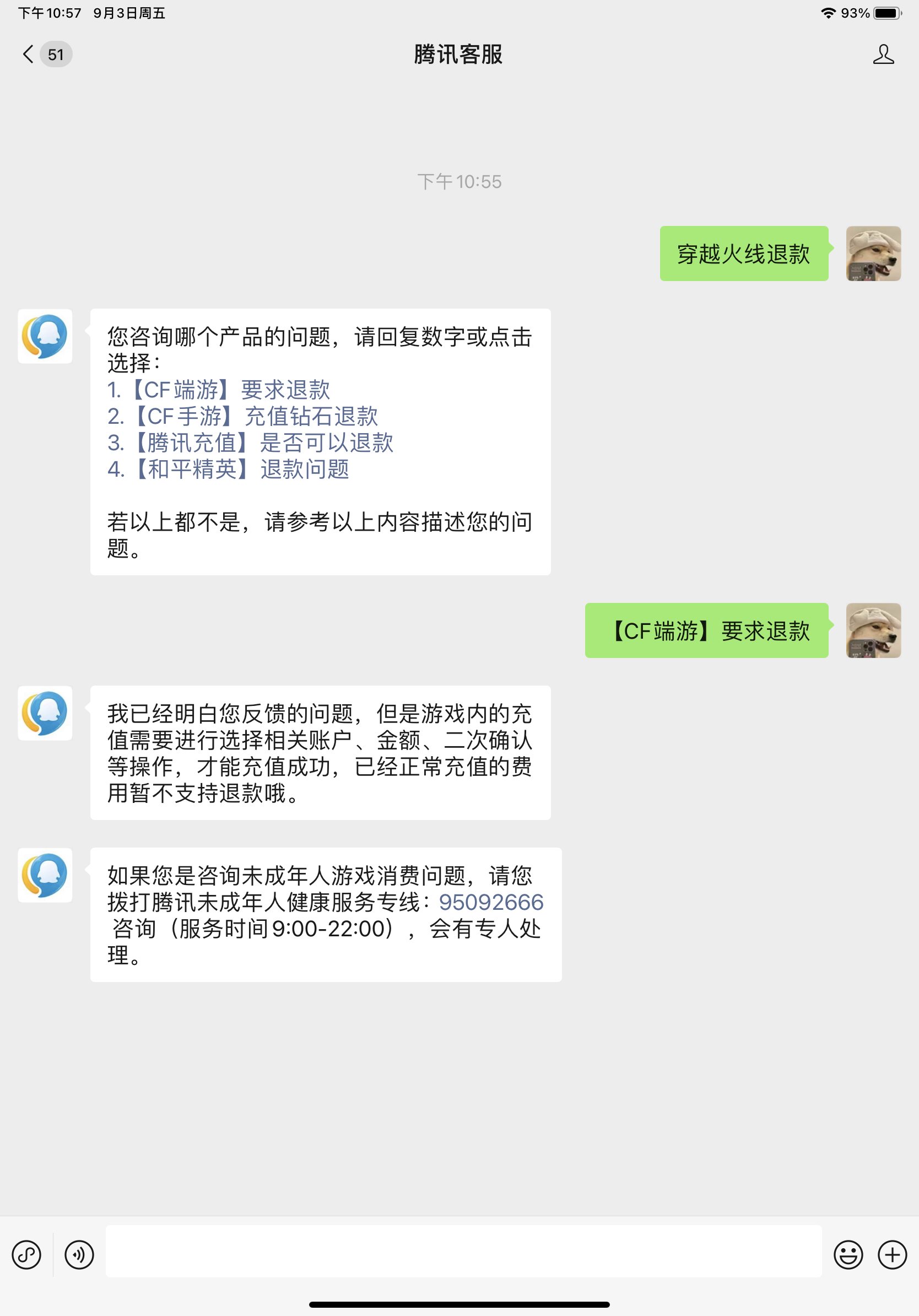The image size is (919, 1316).
Task: Select option 2【CF手游】充值钻石退款
Action: 243,416
